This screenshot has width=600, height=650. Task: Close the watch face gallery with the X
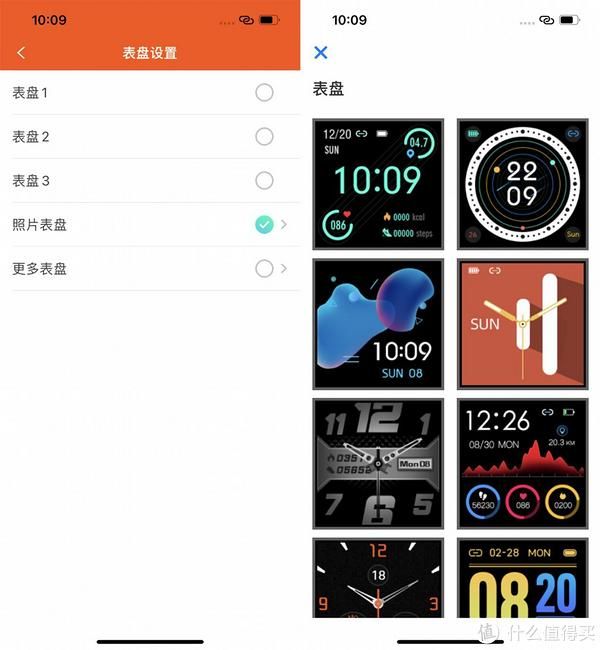click(321, 52)
